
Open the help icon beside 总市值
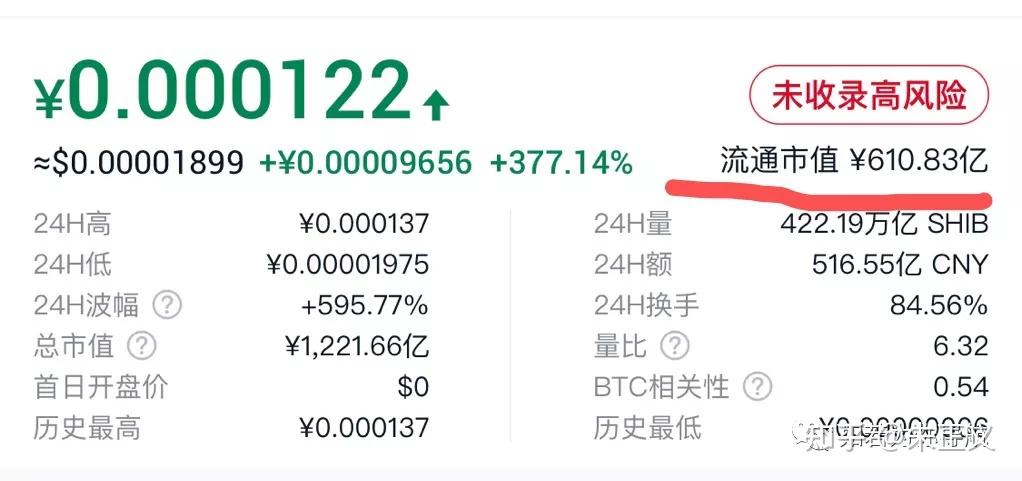(x=142, y=346)
